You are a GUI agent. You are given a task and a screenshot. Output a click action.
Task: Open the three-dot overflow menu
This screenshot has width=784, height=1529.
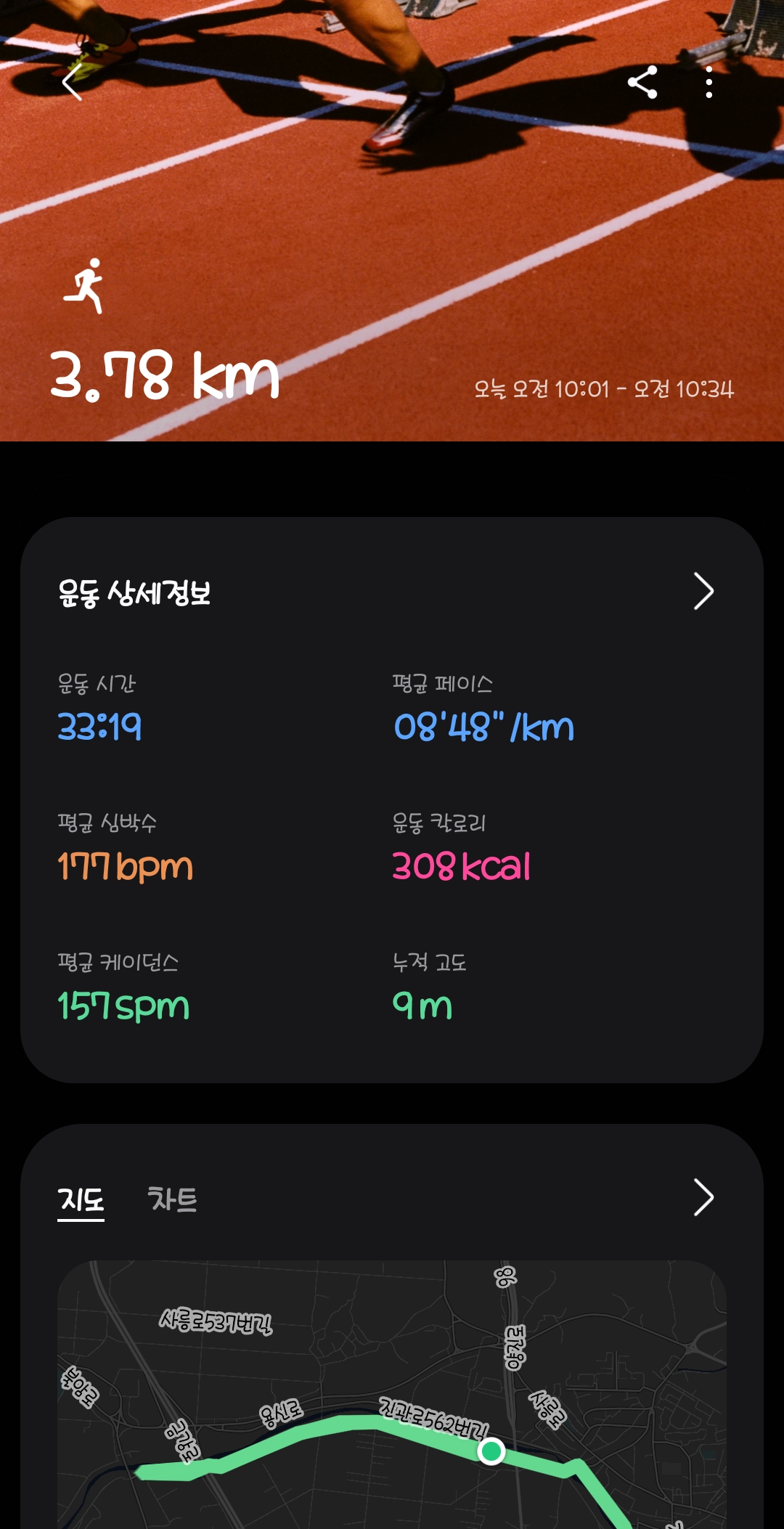click(709, 82)
